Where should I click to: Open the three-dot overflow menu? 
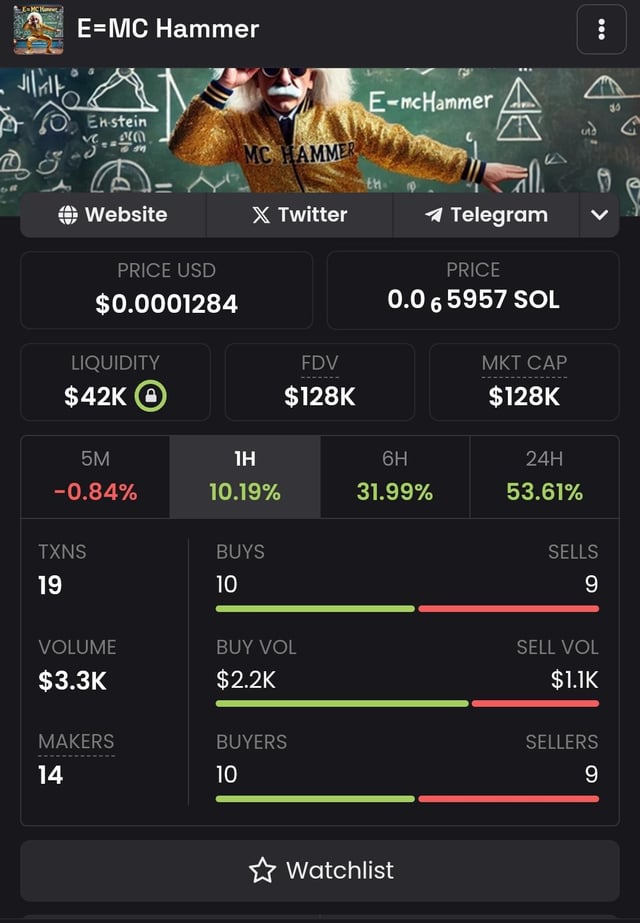click(601, 29)
